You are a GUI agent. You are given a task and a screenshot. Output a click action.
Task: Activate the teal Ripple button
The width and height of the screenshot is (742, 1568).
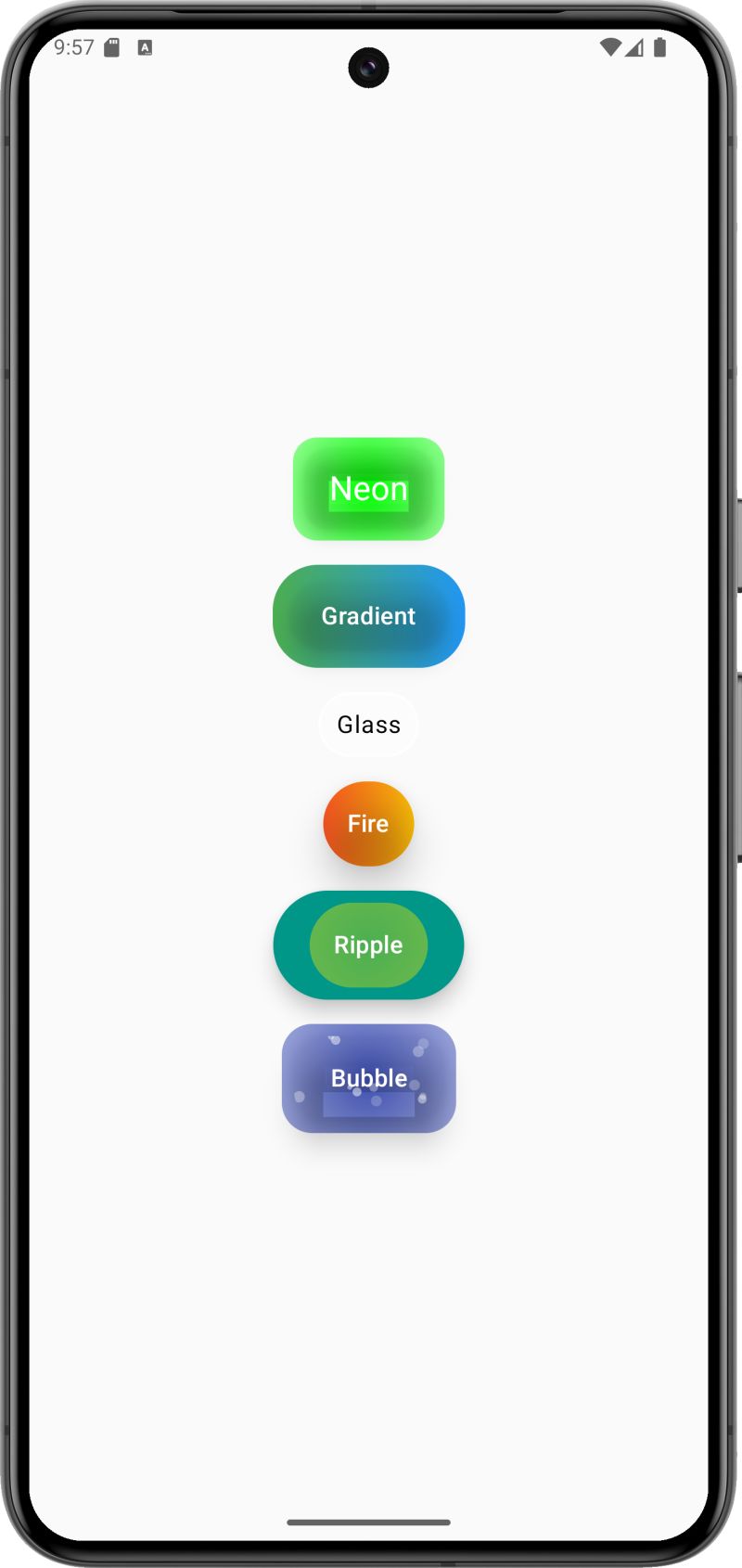coord(368,945)
